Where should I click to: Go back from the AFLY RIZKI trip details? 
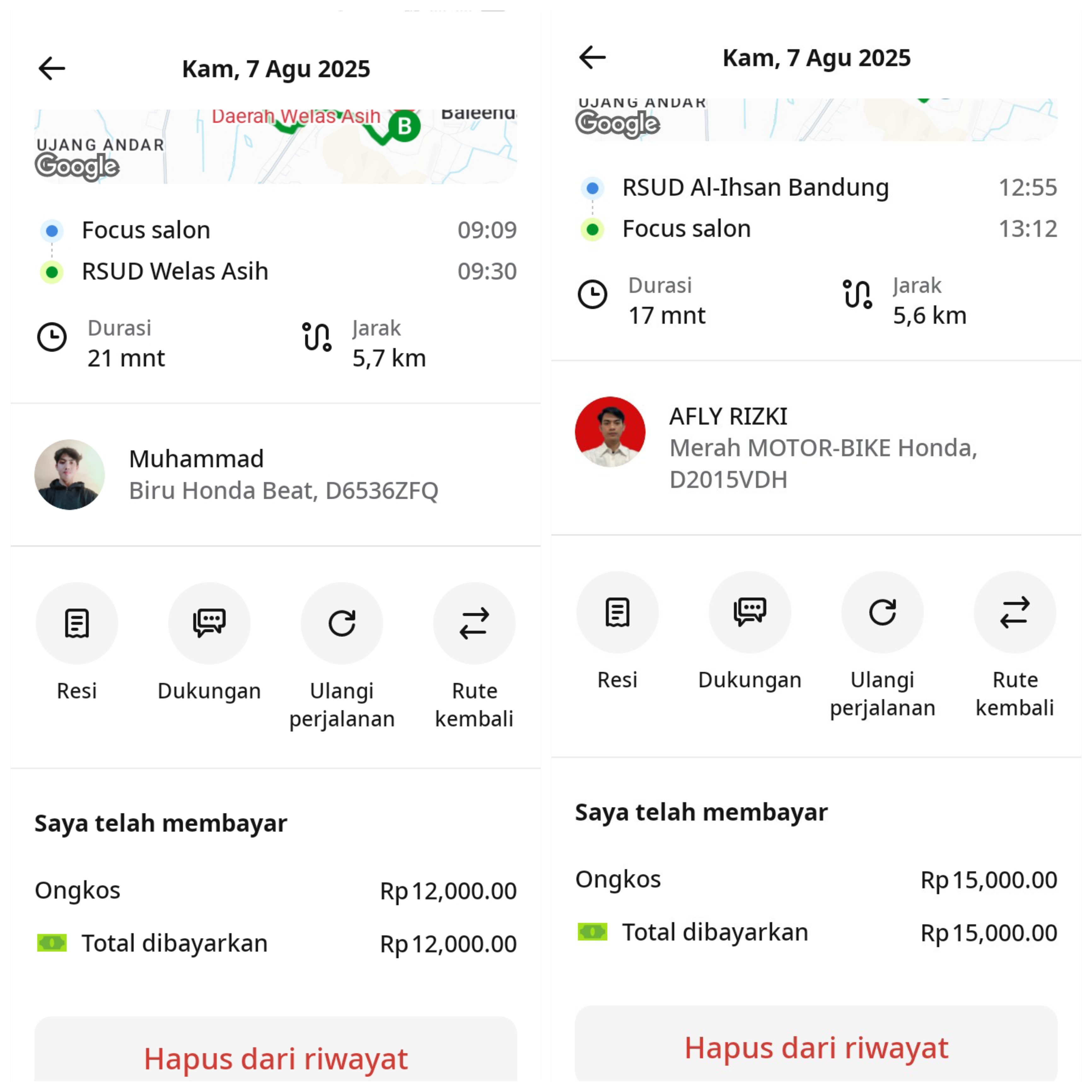592,57
